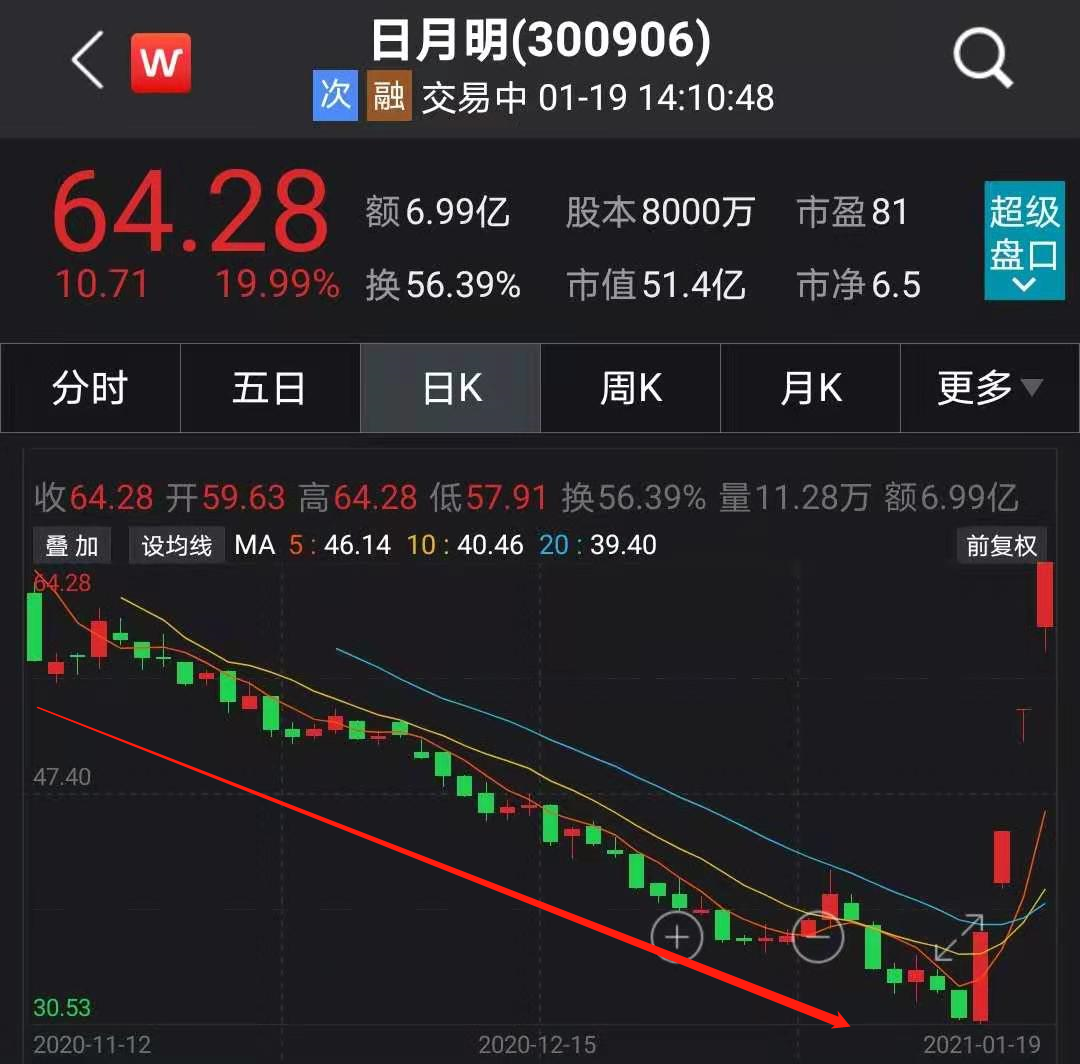Switch to the 分时 tab
The height and width of the screenshot is (1064, 1080).
click(x=90, y=388)
